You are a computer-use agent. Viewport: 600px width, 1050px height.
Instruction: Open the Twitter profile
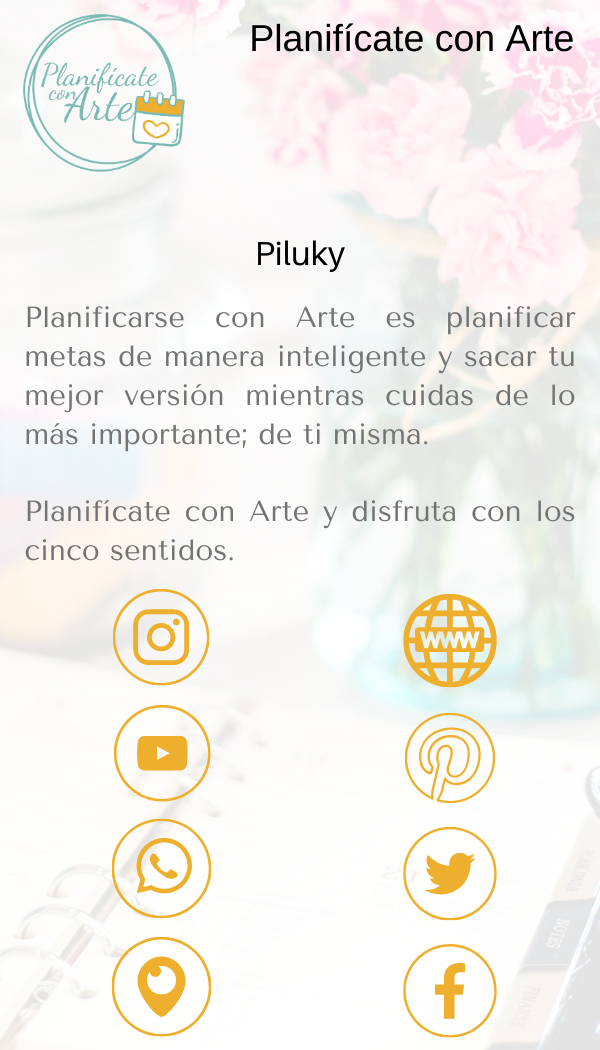[450, 873]
